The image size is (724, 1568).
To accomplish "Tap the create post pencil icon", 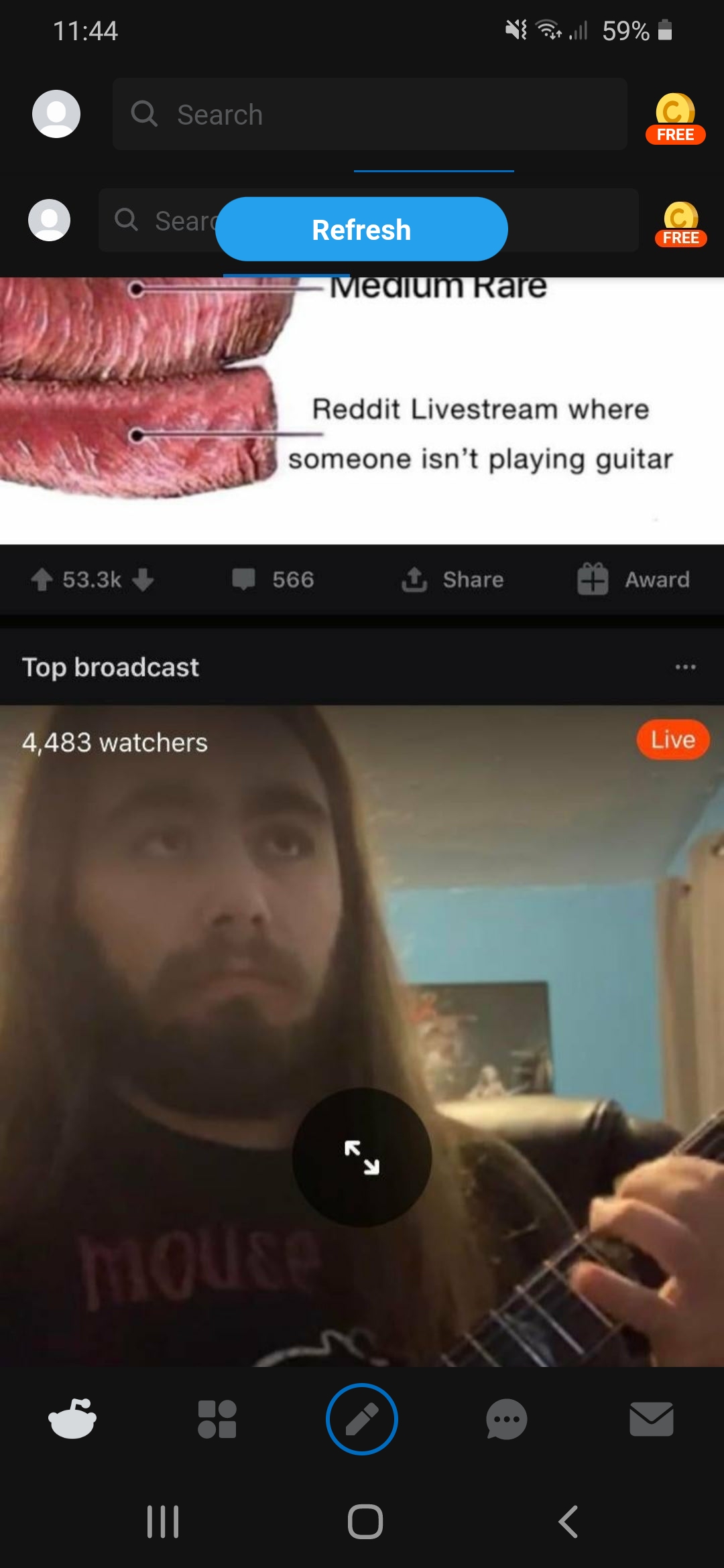I will 362,1419.
